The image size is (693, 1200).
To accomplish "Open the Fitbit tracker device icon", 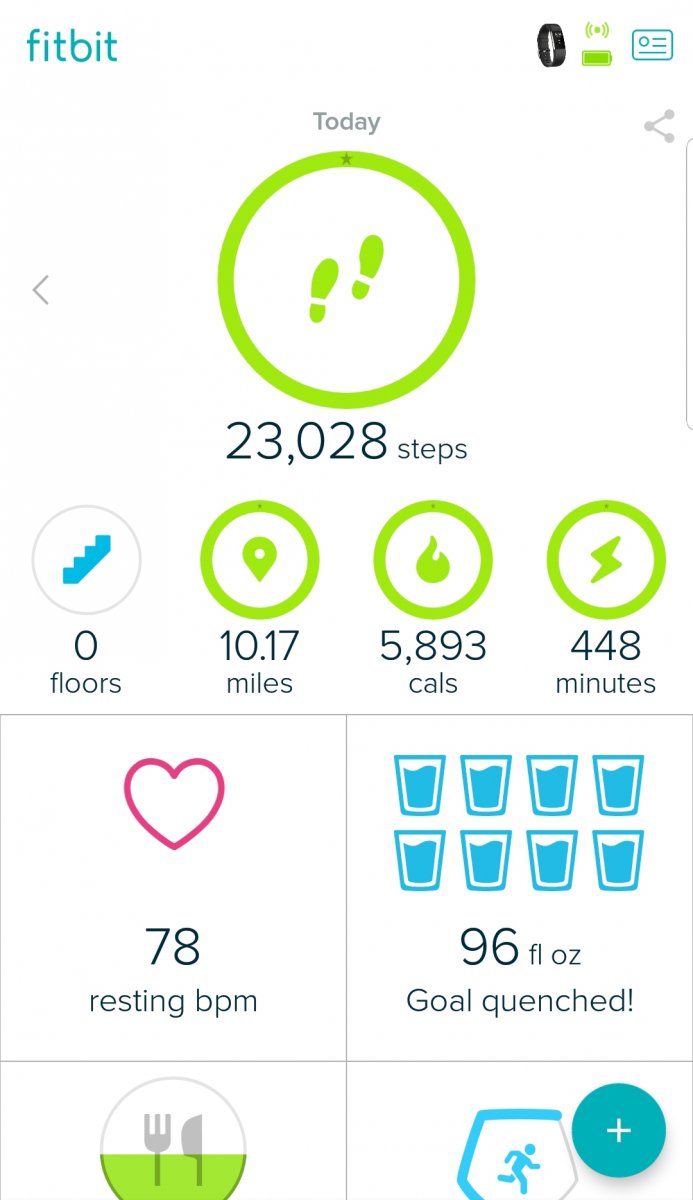I will [x=549, y=45].
